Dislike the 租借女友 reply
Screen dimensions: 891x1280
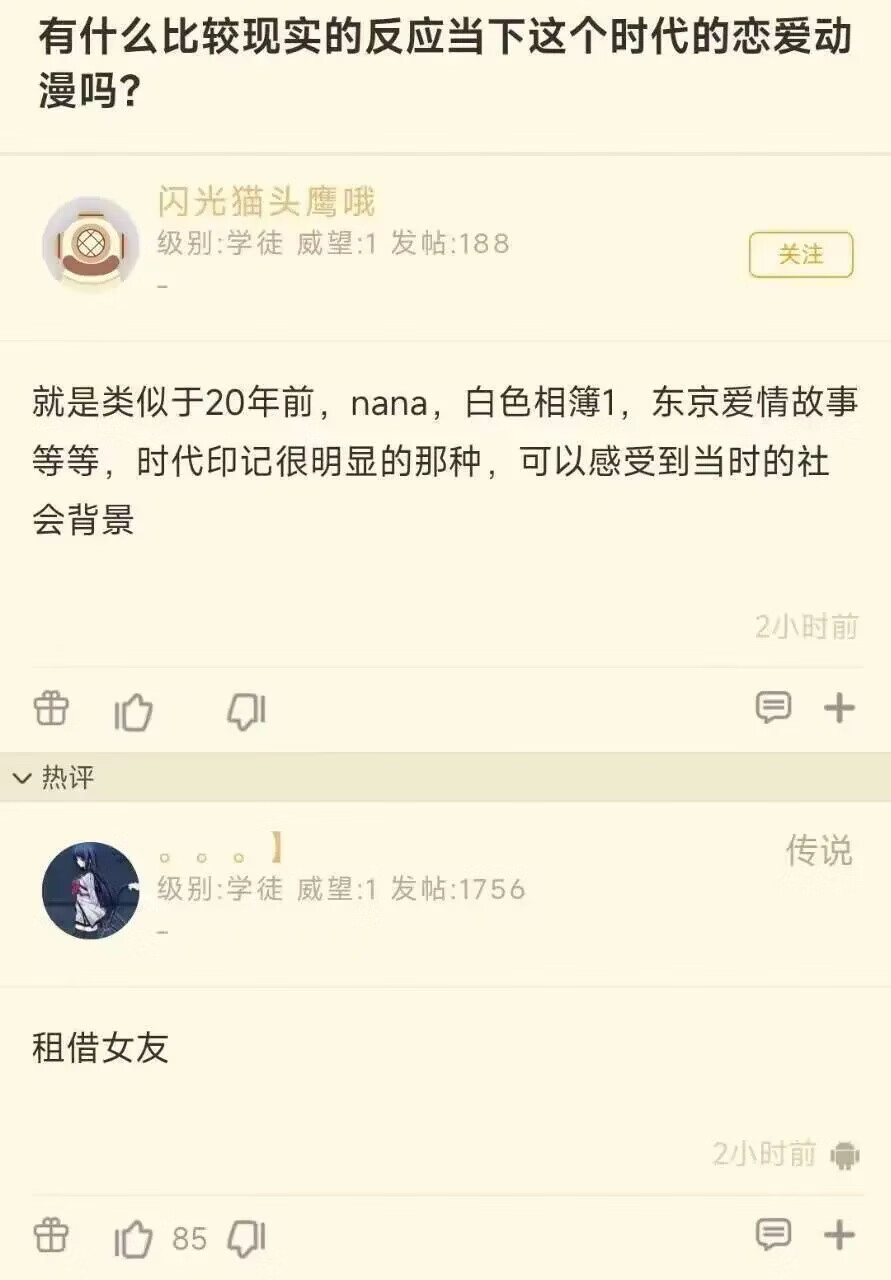(x=246, y=1239)
